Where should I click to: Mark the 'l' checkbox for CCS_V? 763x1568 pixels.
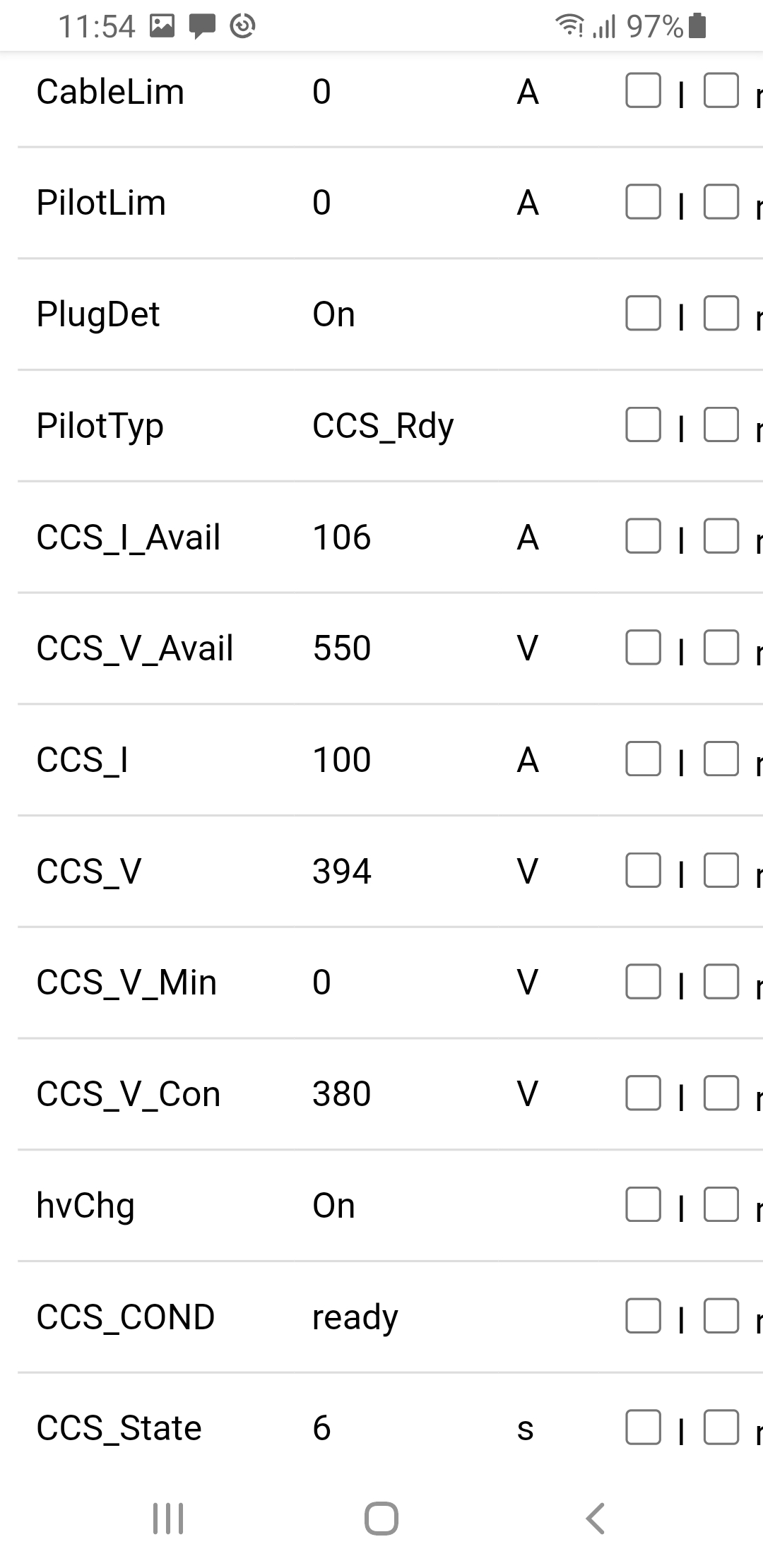point(643,870)
